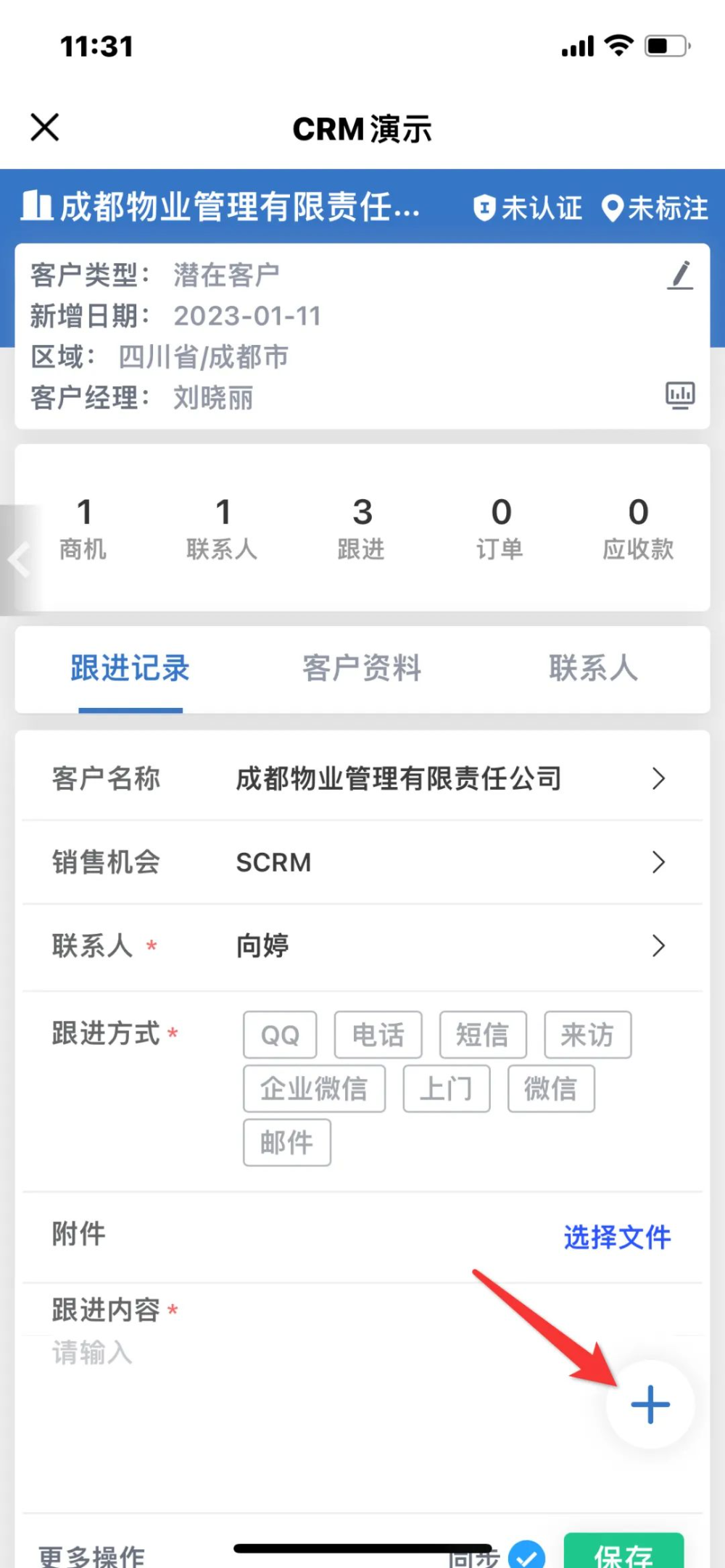Open the 订单 count
Screen dimensions: 725x1568
500,529
